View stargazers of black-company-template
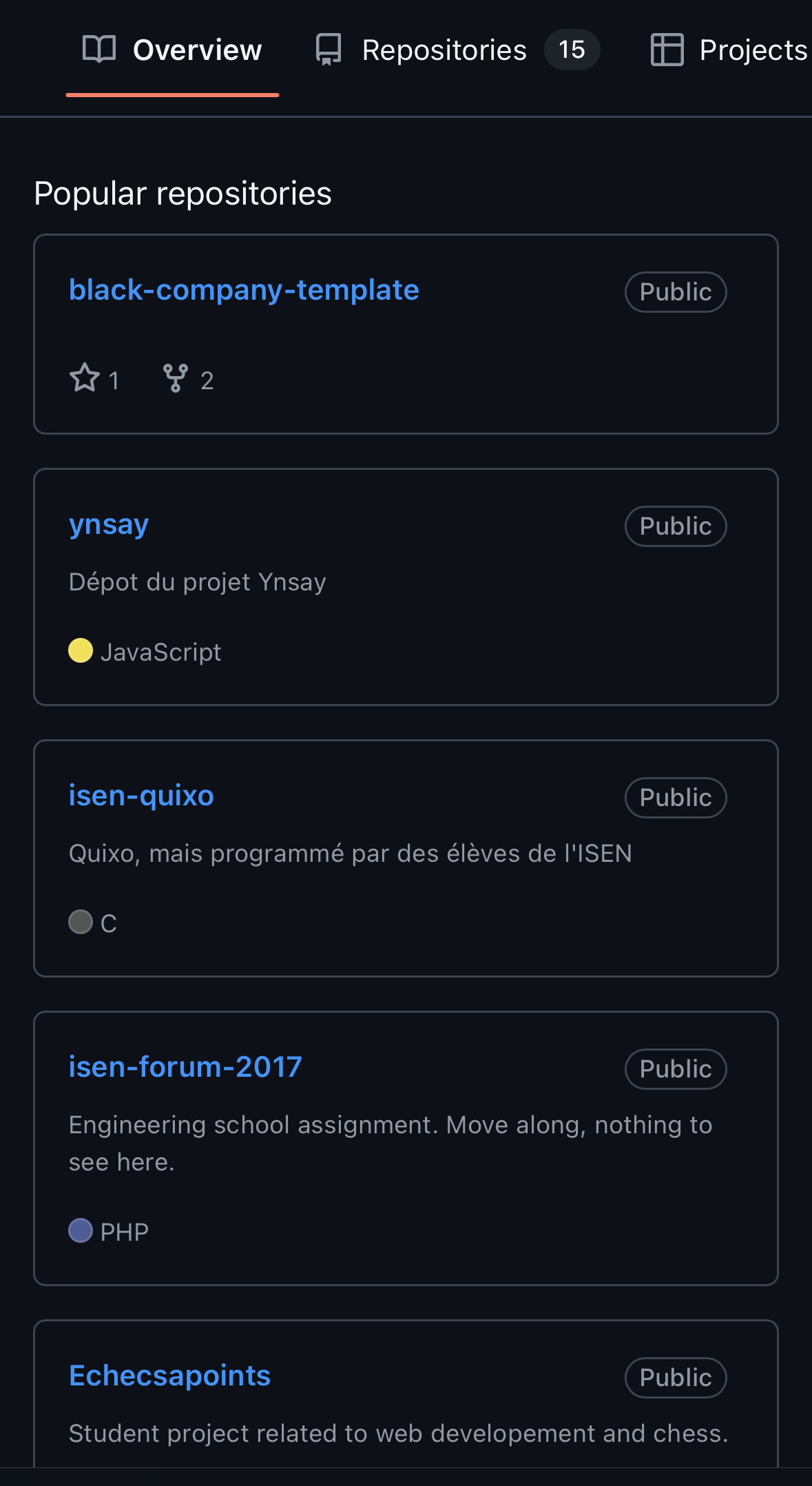 94,379
